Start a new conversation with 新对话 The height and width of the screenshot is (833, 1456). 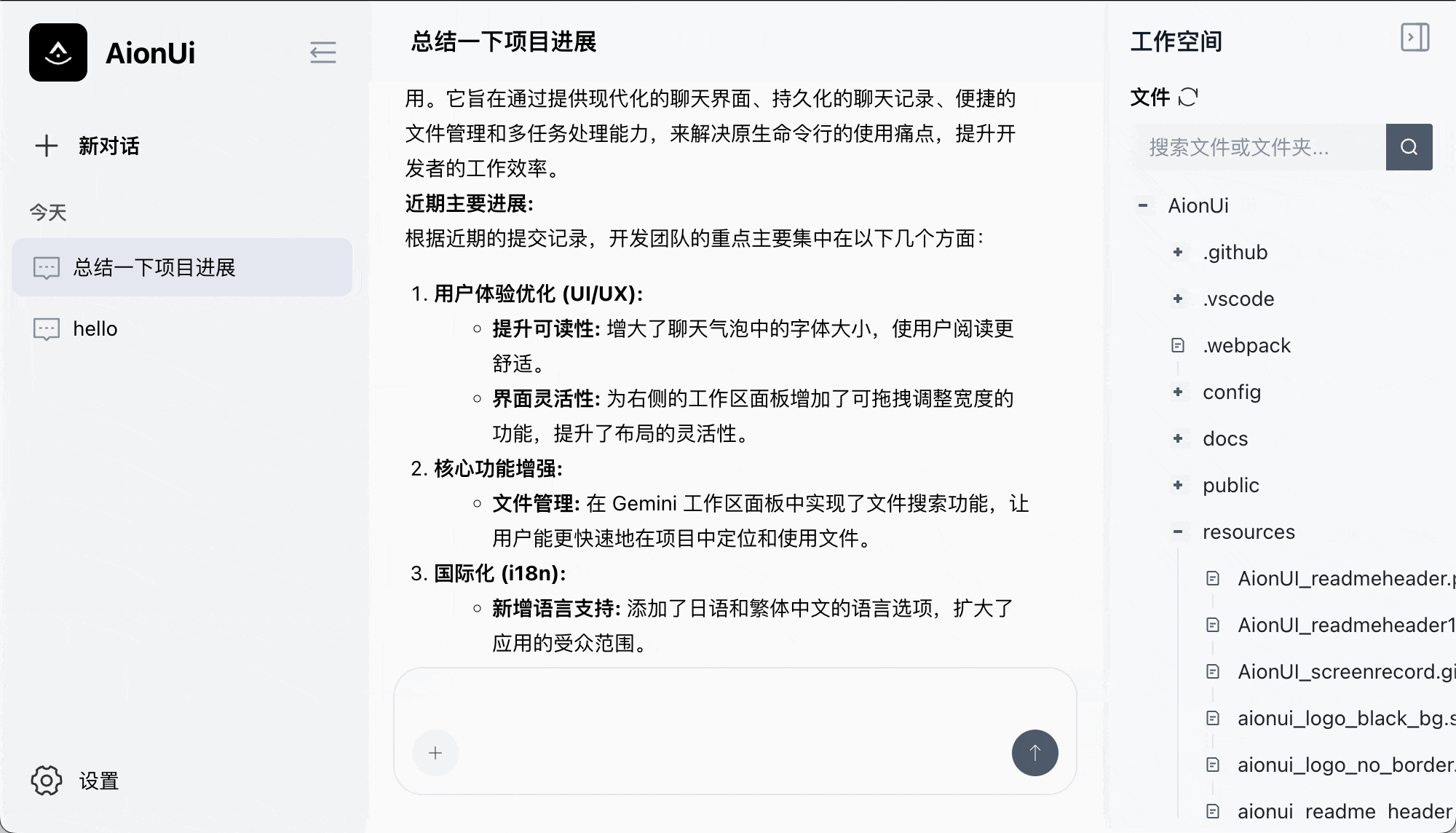coord(88,146)
